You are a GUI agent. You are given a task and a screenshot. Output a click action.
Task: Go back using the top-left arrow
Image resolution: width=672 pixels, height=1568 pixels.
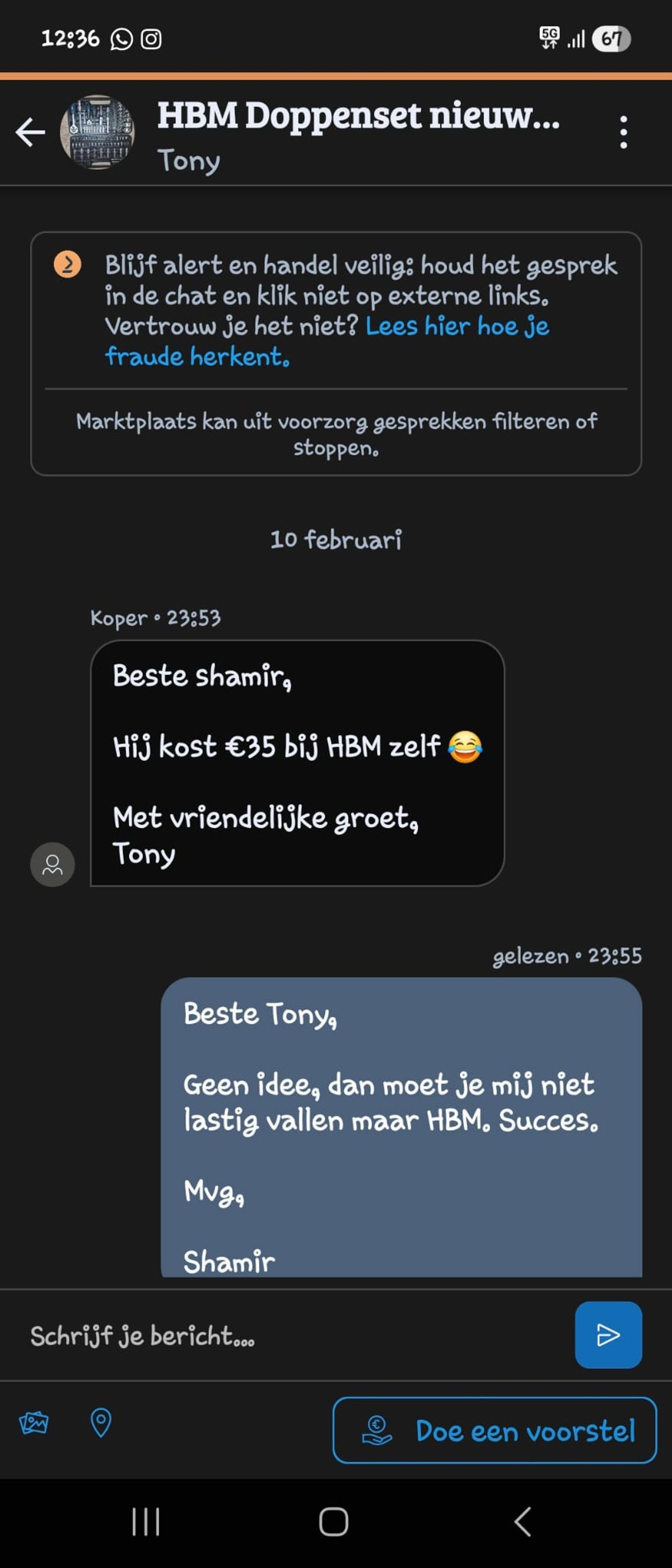[30, 132]
